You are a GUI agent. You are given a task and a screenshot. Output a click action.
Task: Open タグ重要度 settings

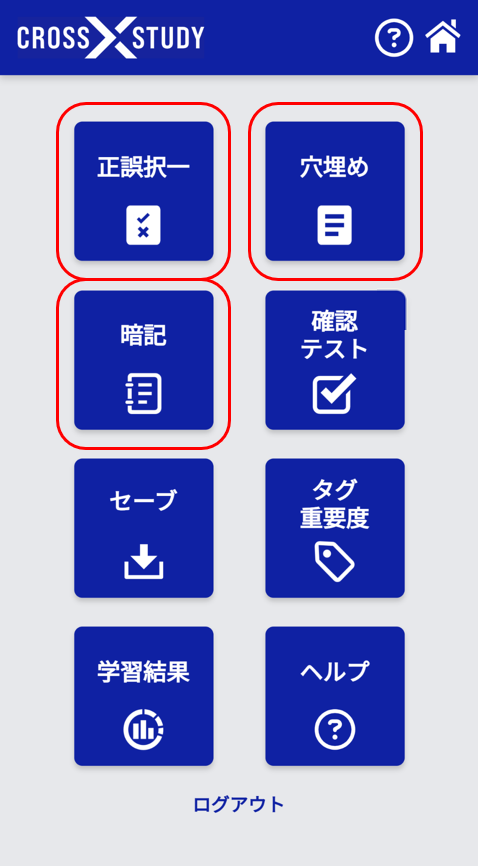click(335, 528)
